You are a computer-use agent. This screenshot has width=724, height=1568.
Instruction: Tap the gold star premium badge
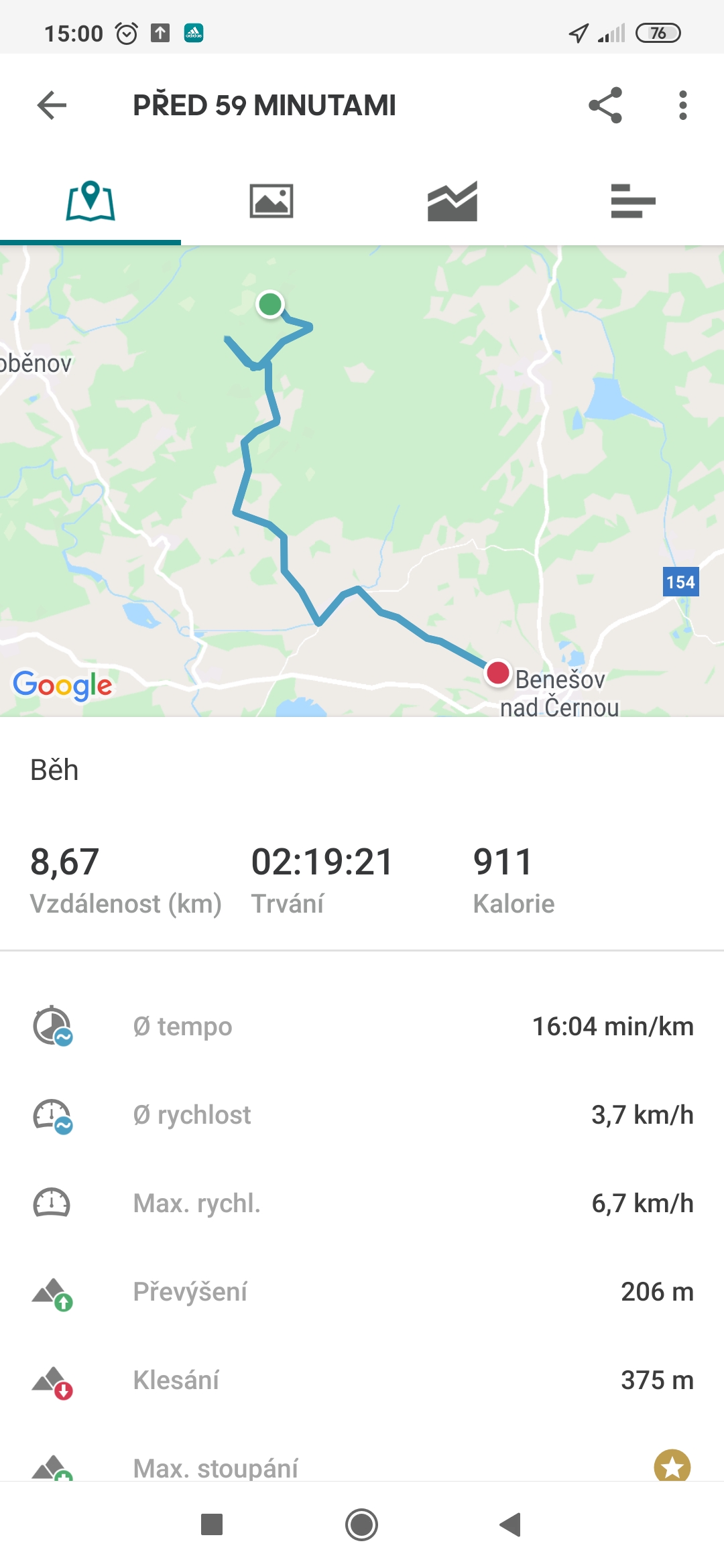pyautogui.click(x=672, y=1466)
